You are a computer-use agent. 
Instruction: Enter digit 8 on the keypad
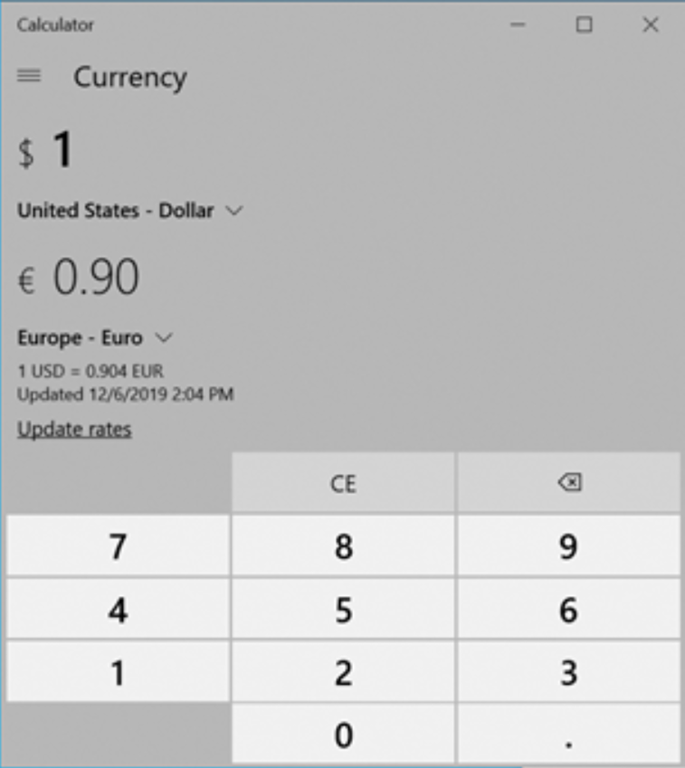343,547
